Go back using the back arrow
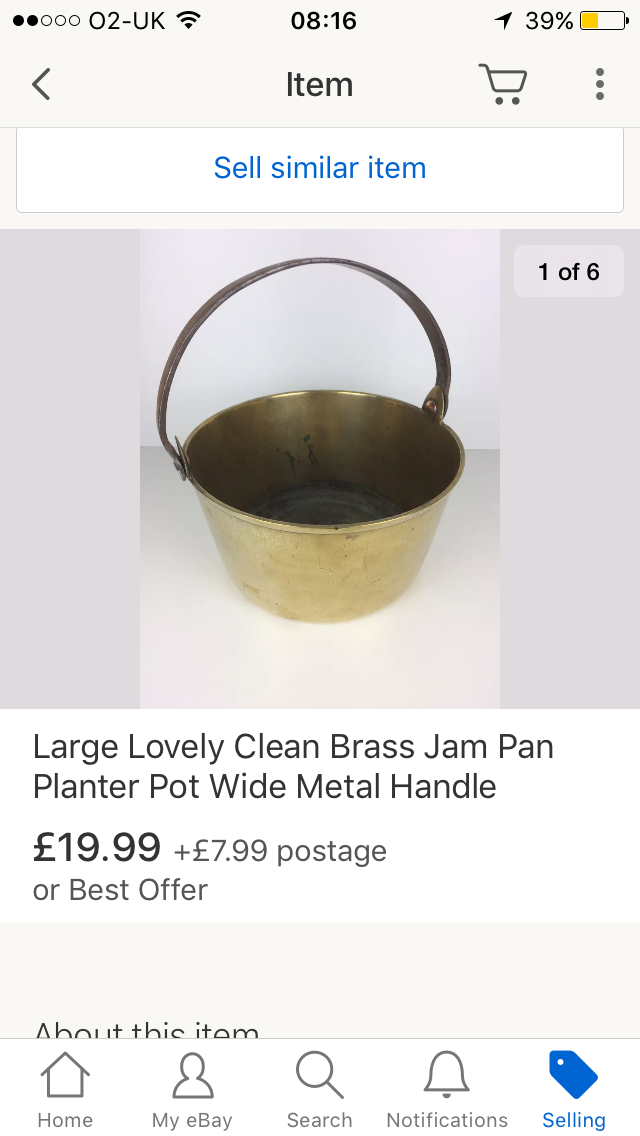640x1136 pixels. 41,84
